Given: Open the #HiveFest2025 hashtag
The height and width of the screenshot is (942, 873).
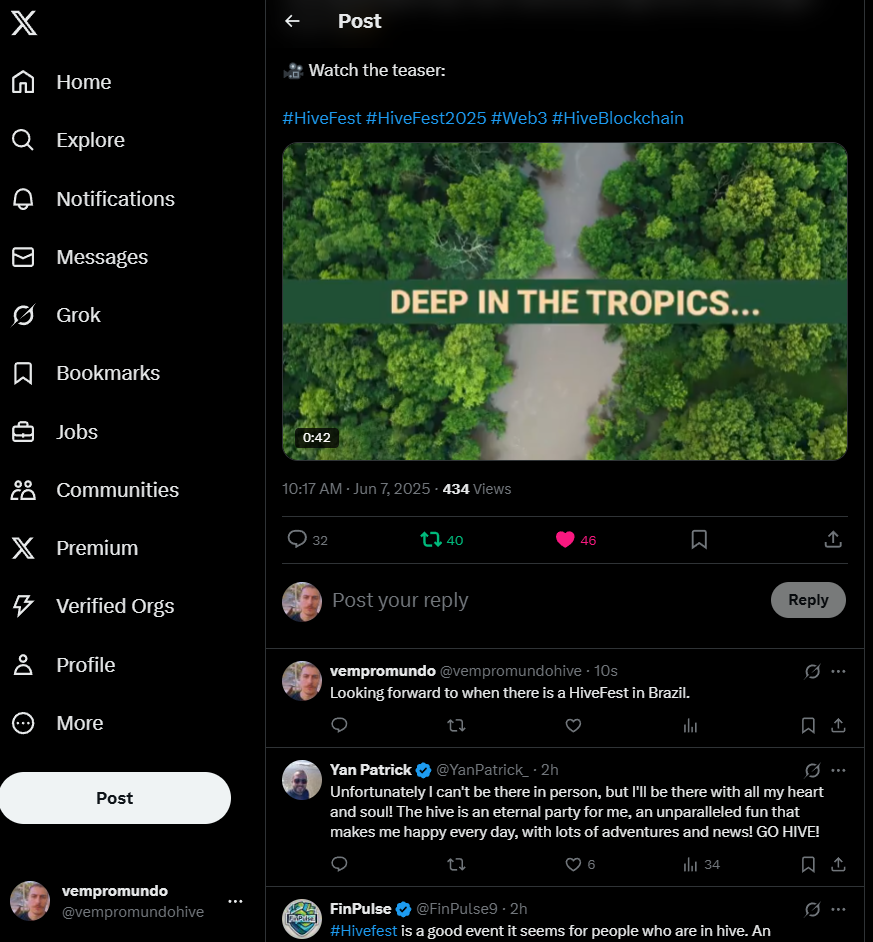Looking at the screenshot, I should (x=426, y=118).
